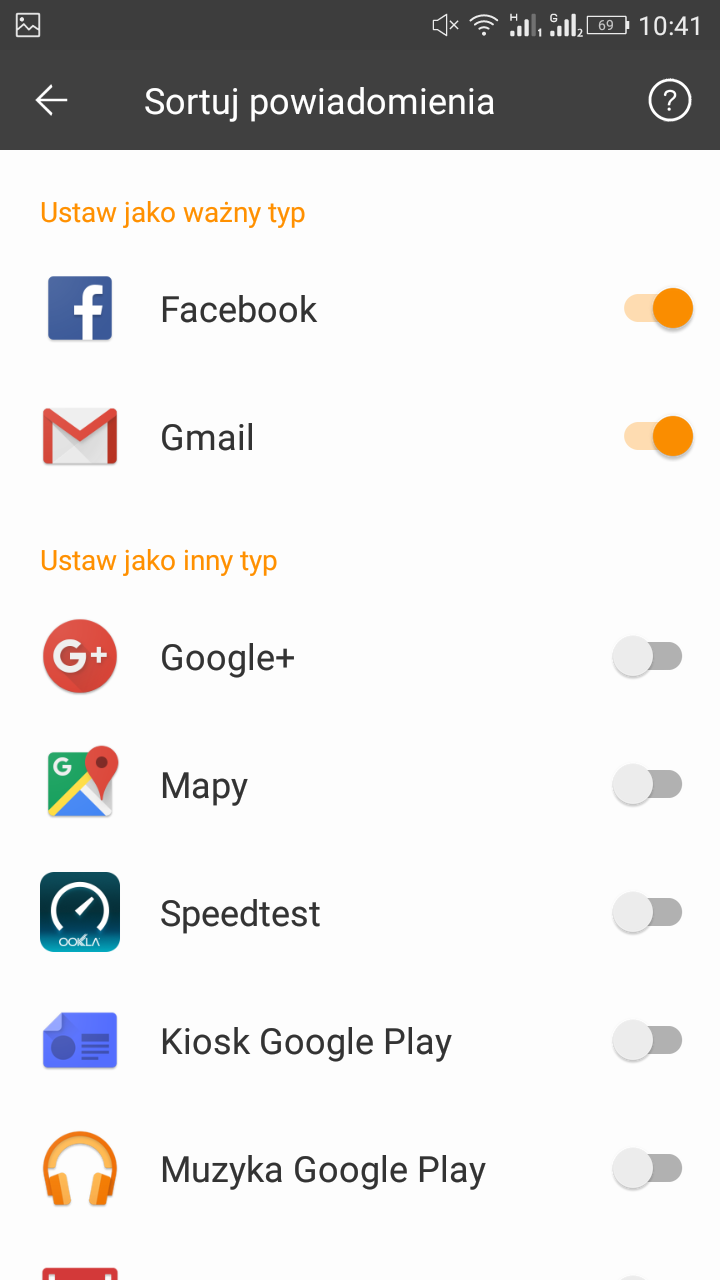Enable the Google+ switch
The image size is (720, 1280).
pyautogui.click(x=648, y=657)
